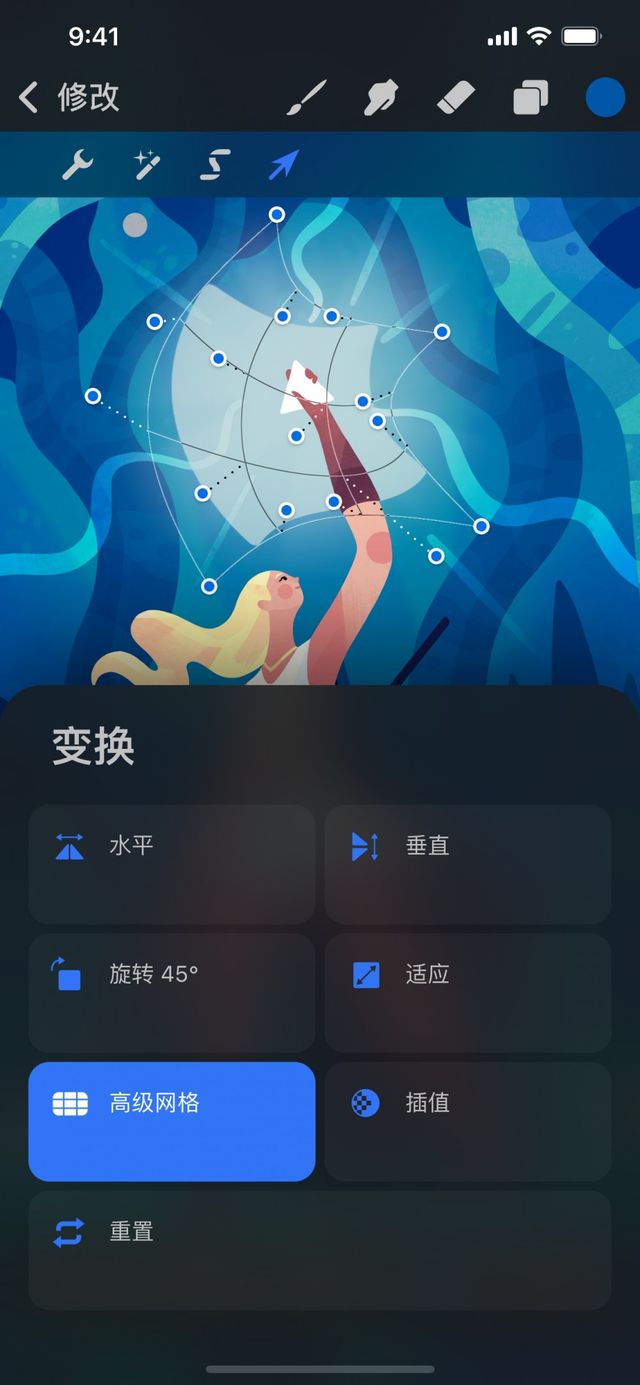Screen dimensions: 640x1385
Task: Select the smudge finger tool
Action: pos(382,98)
